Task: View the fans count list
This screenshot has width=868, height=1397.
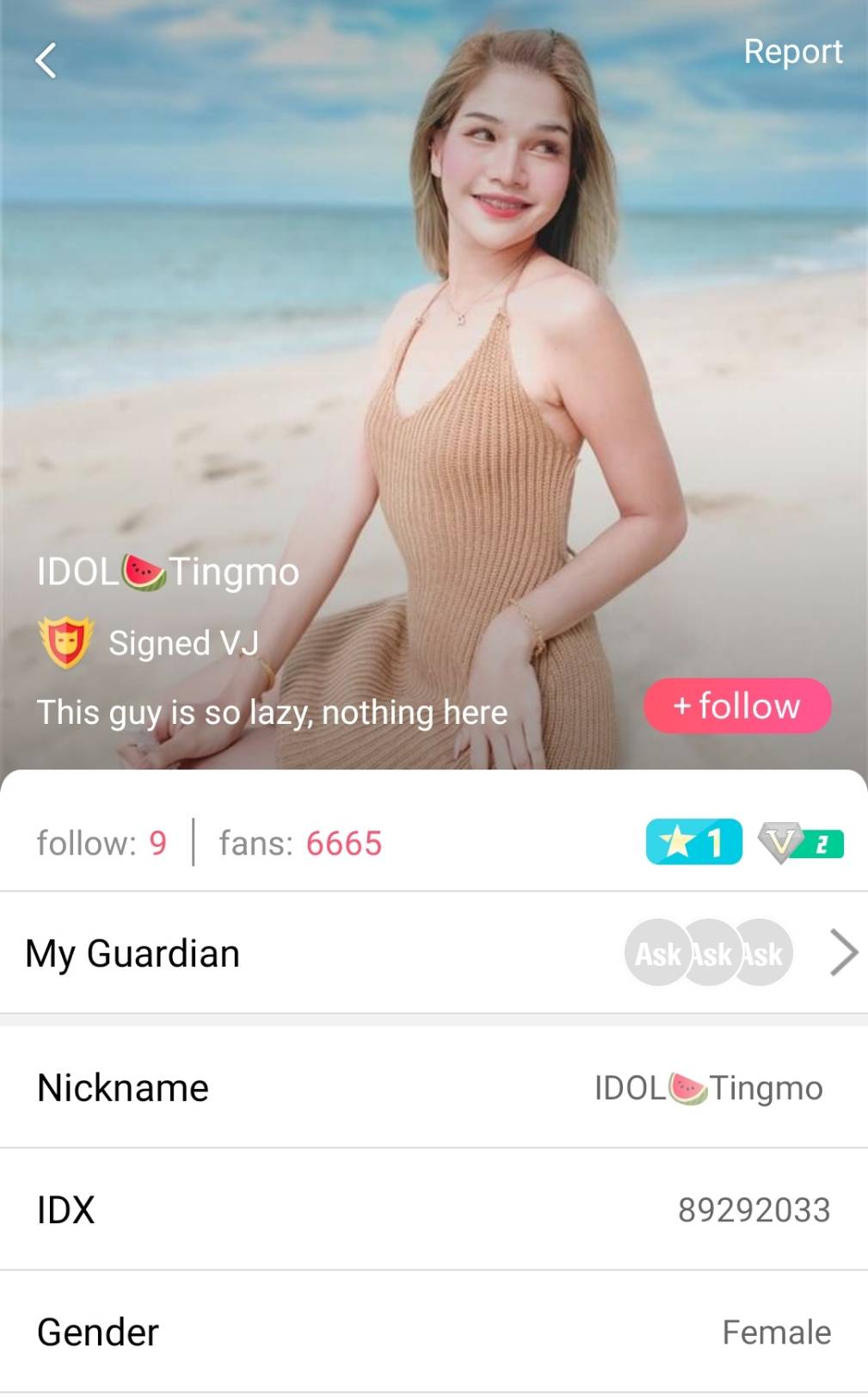Action: [300, 843]
